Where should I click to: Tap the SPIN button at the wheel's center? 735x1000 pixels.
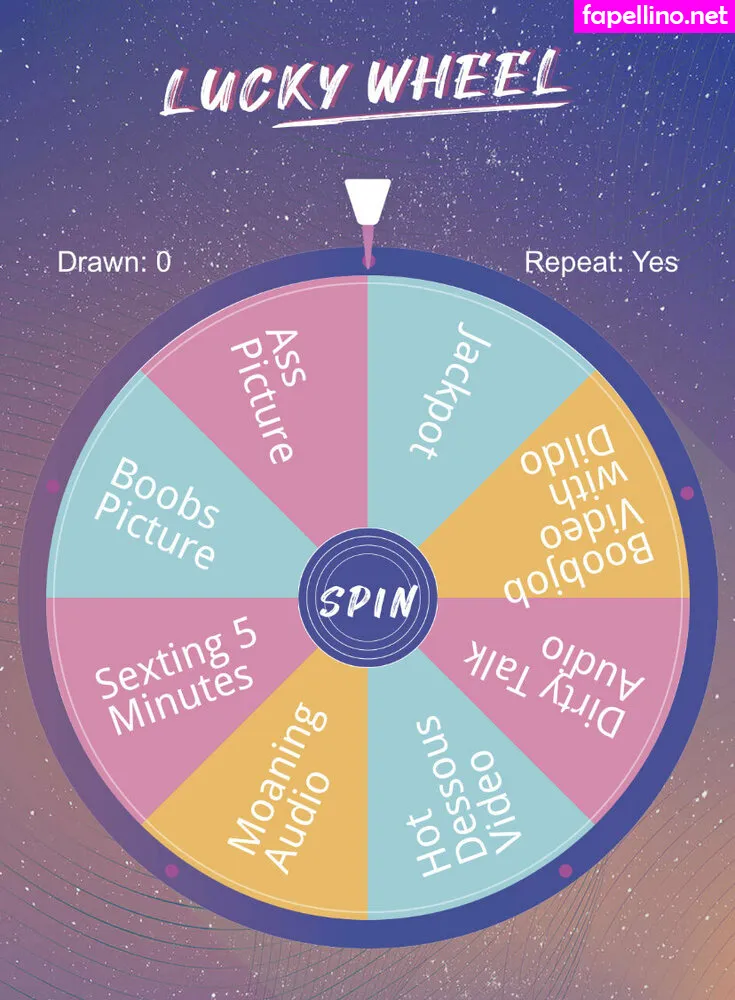pyautogui.click(x=367, y=600)
